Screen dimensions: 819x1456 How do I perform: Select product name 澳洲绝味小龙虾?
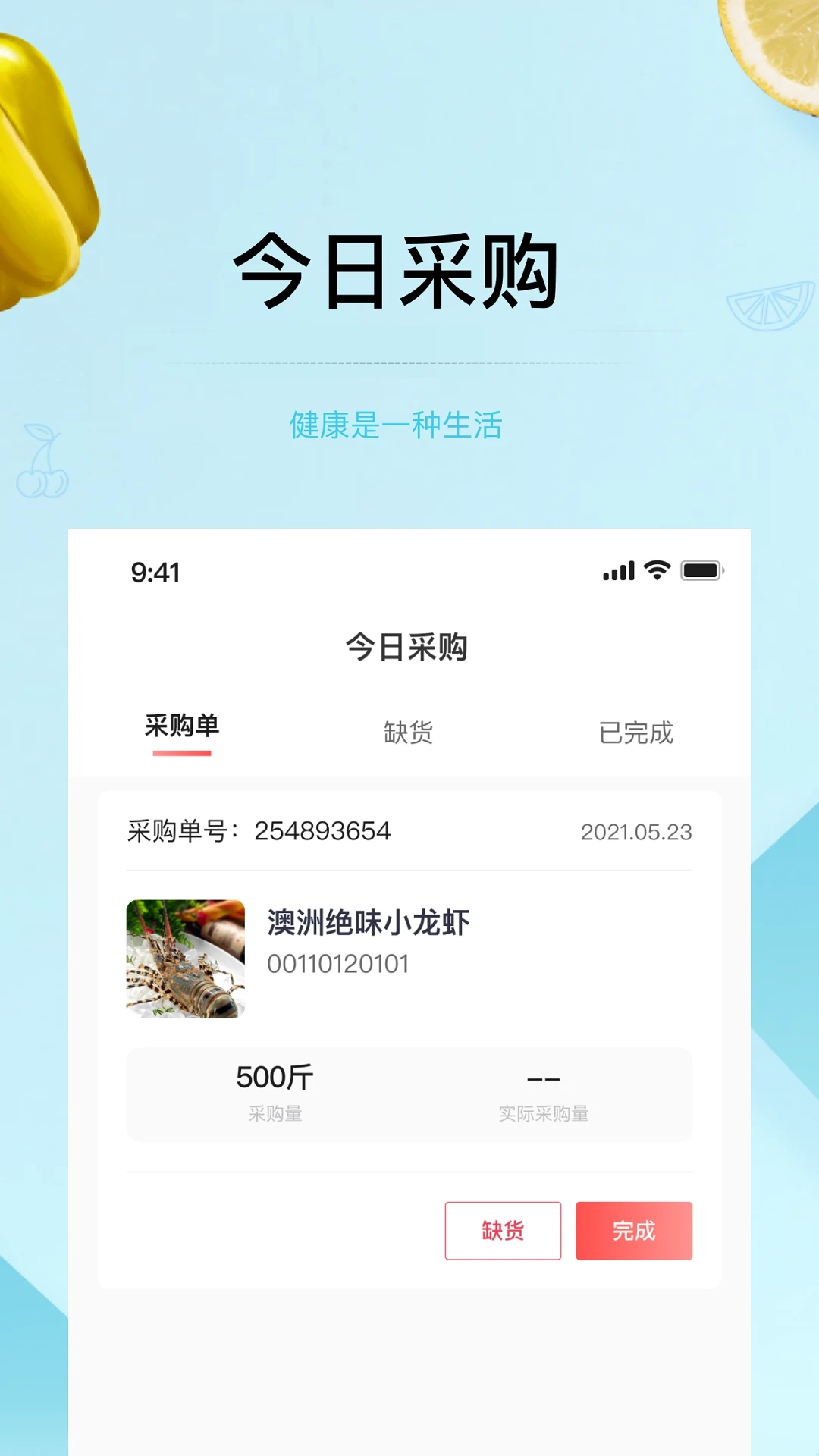point(369,923)
